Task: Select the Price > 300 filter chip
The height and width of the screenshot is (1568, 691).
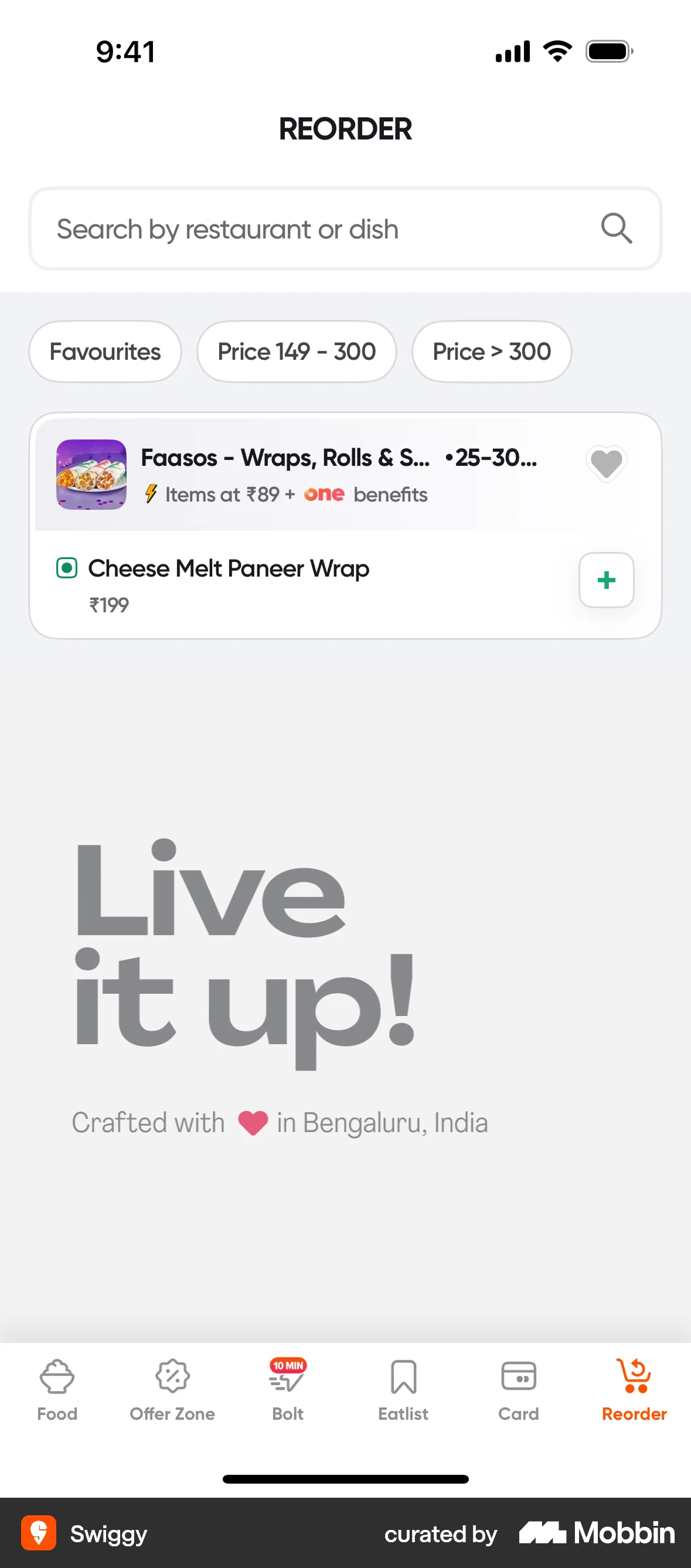Action: pyautogui.click(x=491, y=351)
